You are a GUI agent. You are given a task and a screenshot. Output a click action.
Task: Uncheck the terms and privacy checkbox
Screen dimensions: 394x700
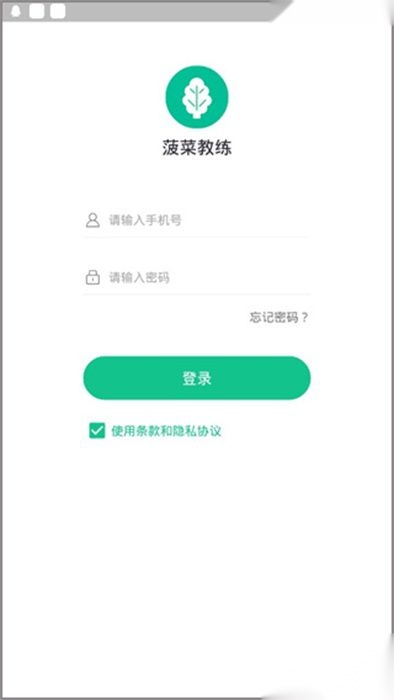(97, 431)
